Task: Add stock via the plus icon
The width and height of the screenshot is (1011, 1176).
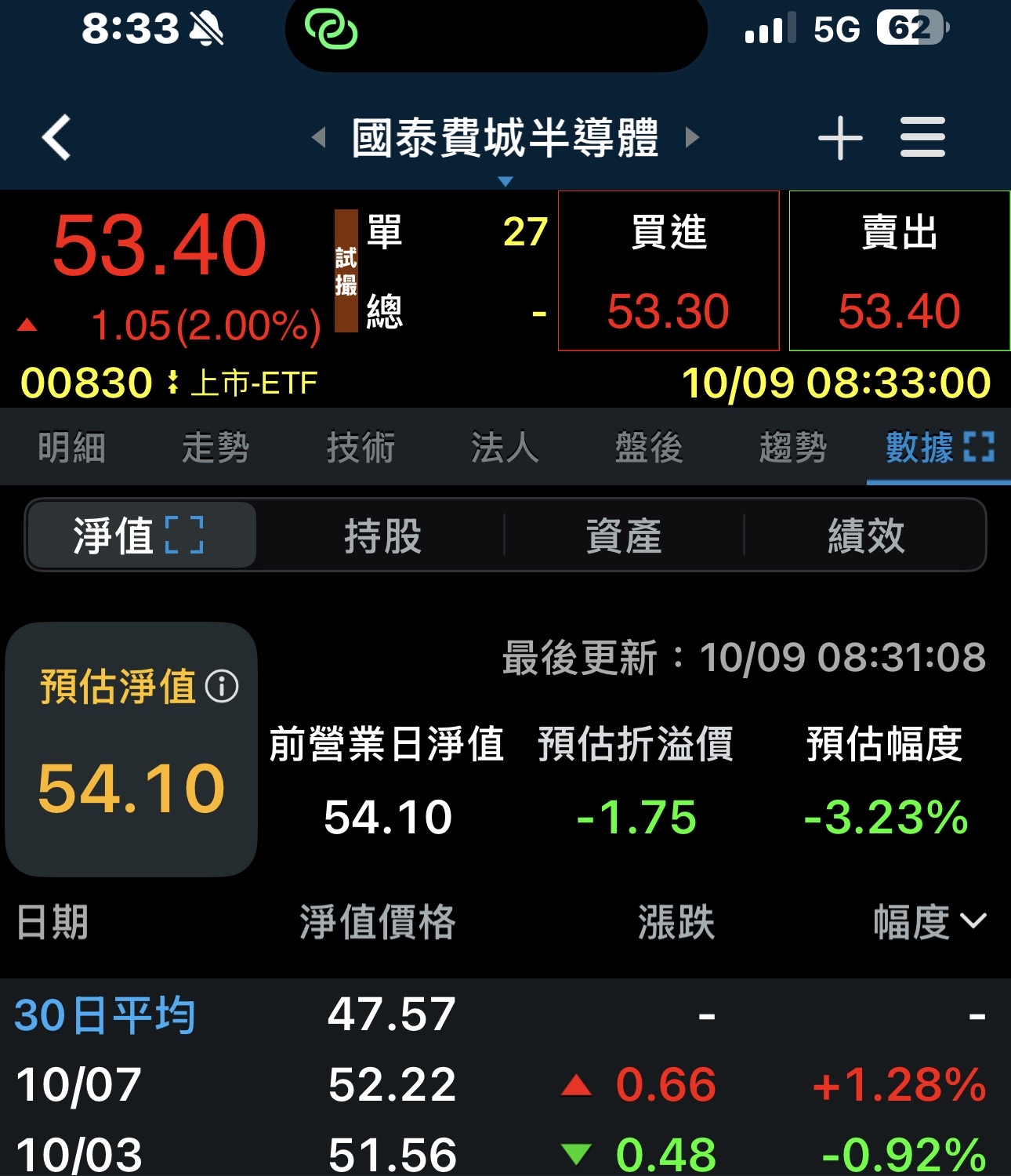Action: click(x=840, y=138)
